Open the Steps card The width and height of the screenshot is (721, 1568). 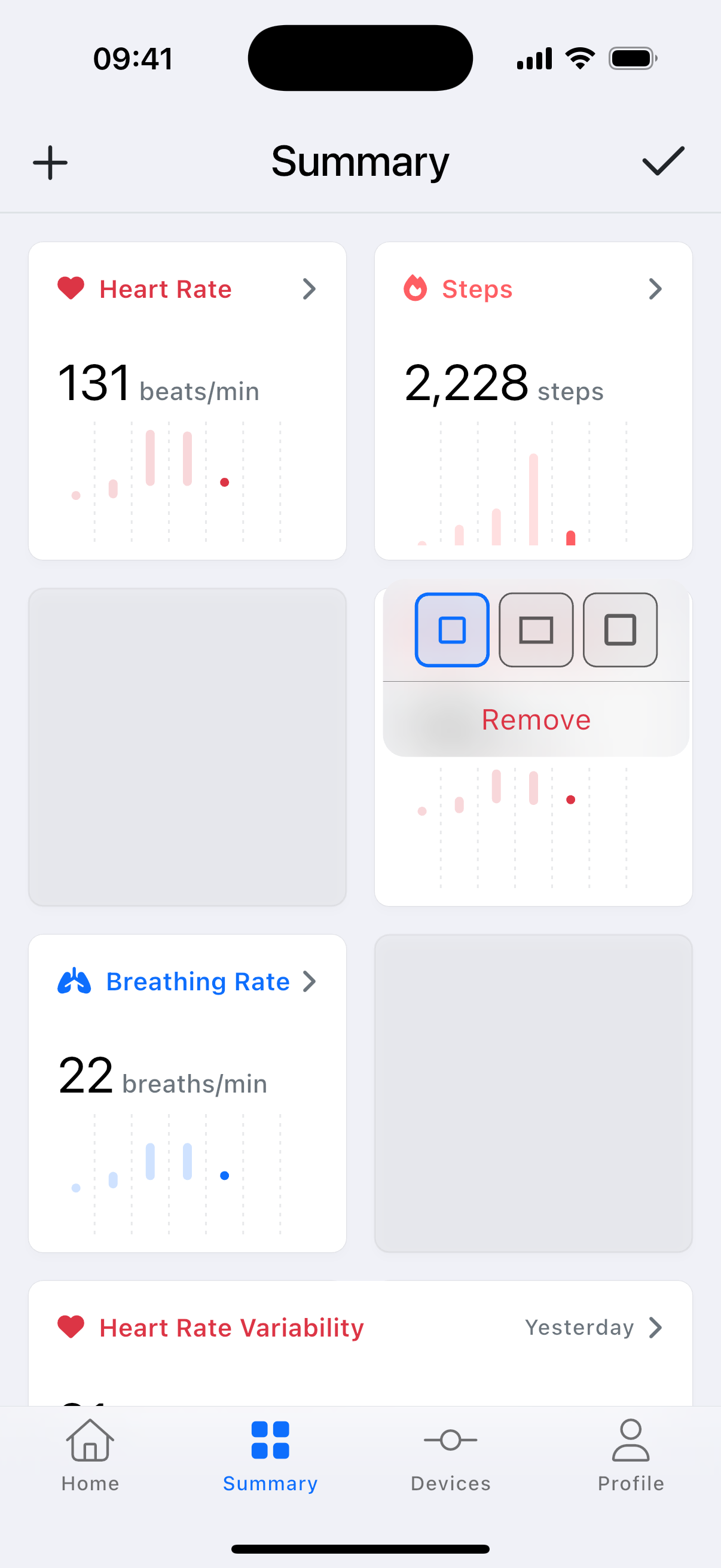[x=533, y=289]
